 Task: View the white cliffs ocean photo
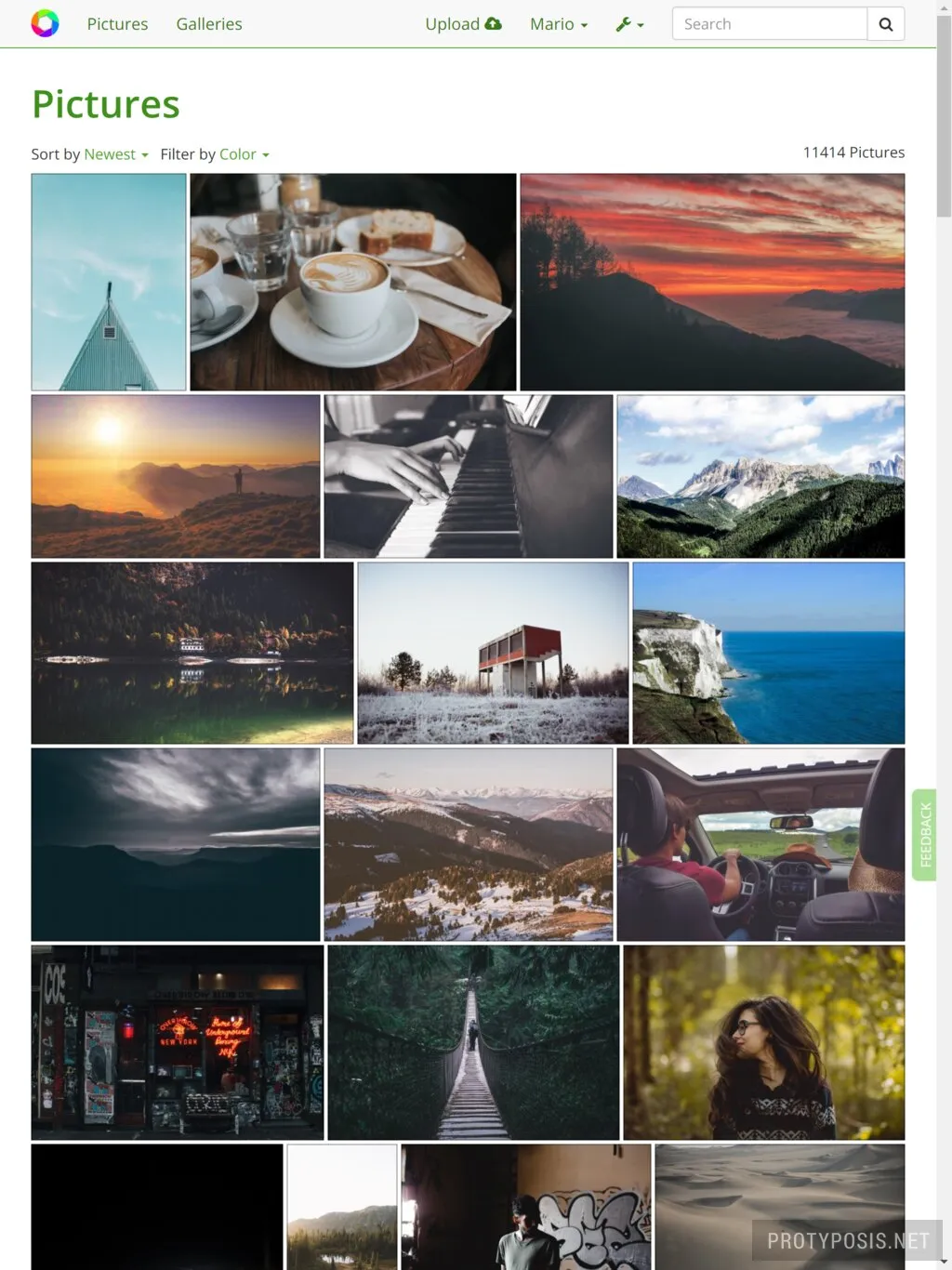tap(767, 652)
